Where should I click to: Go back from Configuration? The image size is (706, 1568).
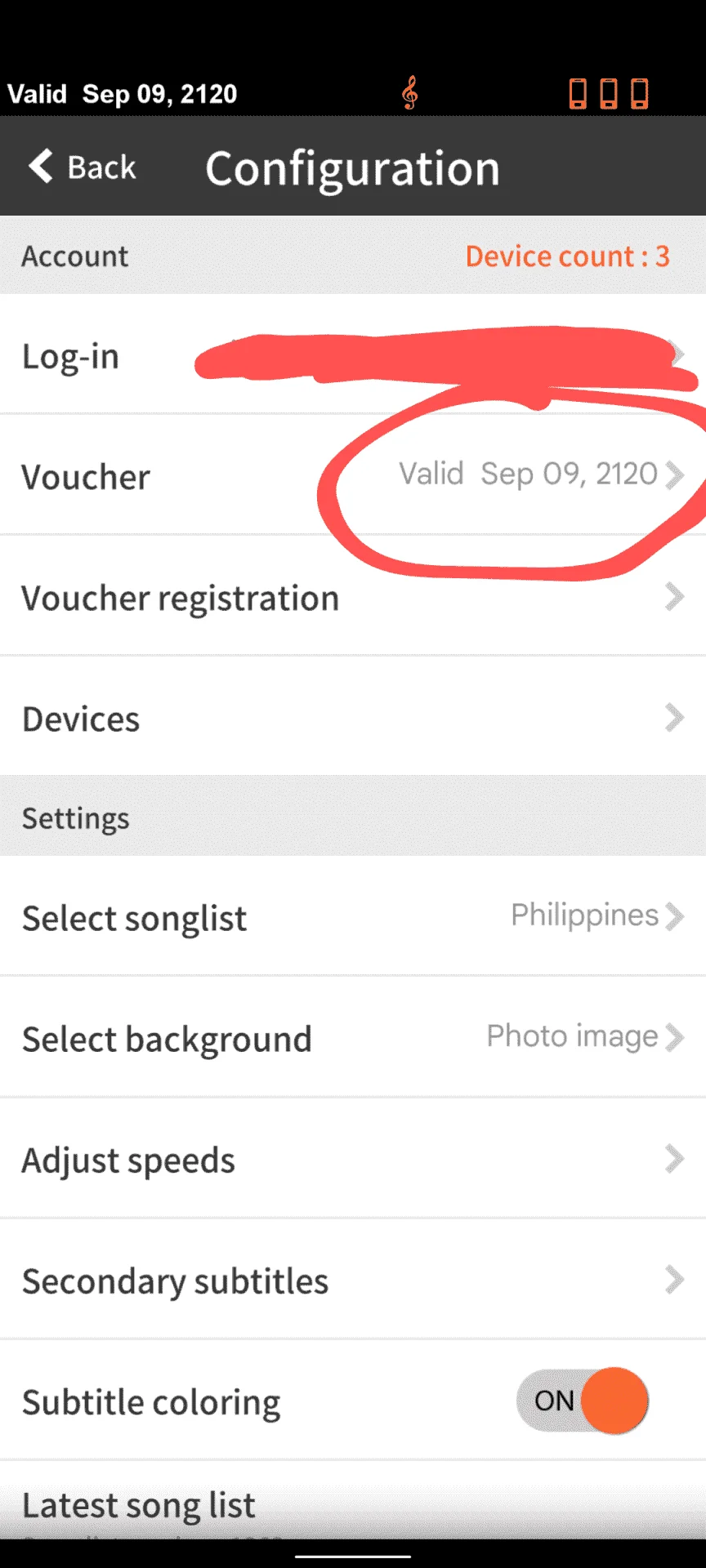click(83, 167)
